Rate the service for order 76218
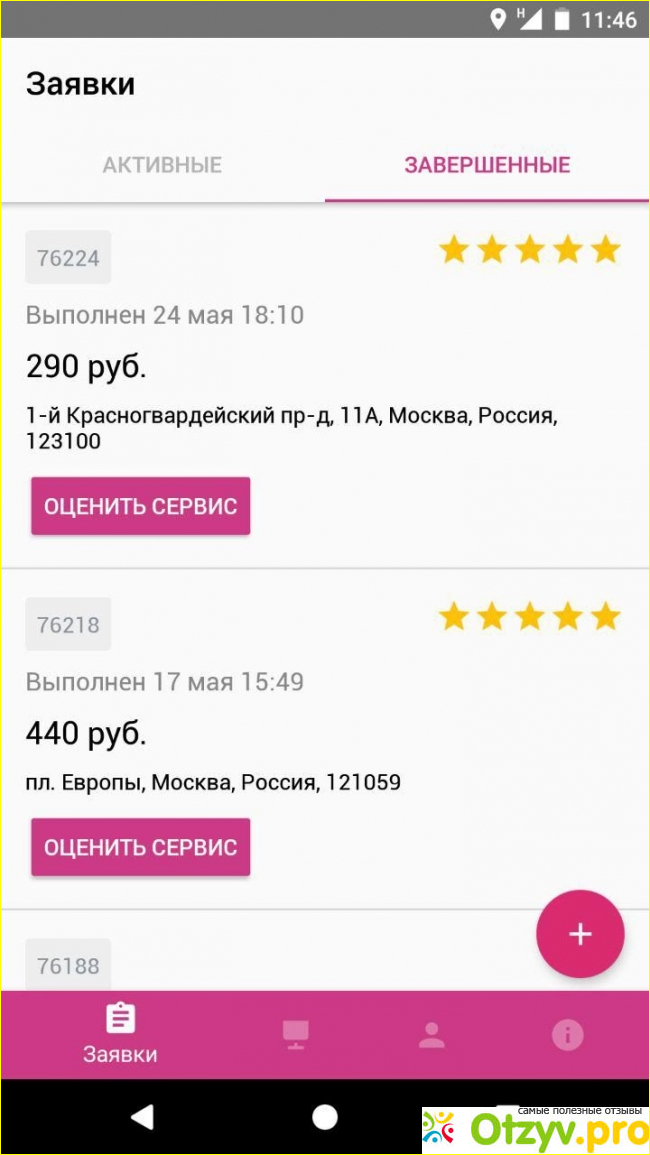This screenshot has height=1155, width=650. [140, 847]
